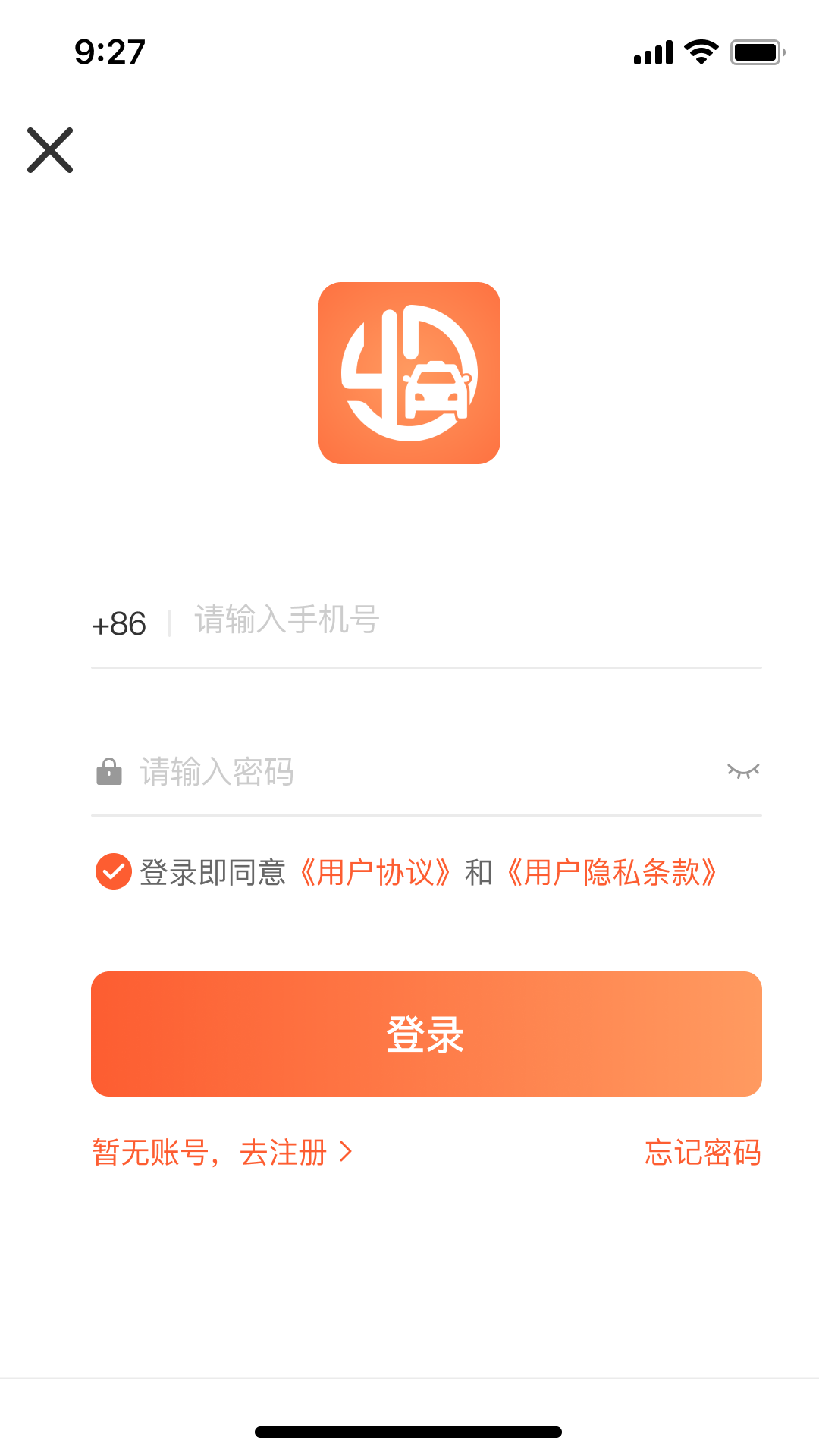Open the 《用户协议》 link

coord(376,873)
